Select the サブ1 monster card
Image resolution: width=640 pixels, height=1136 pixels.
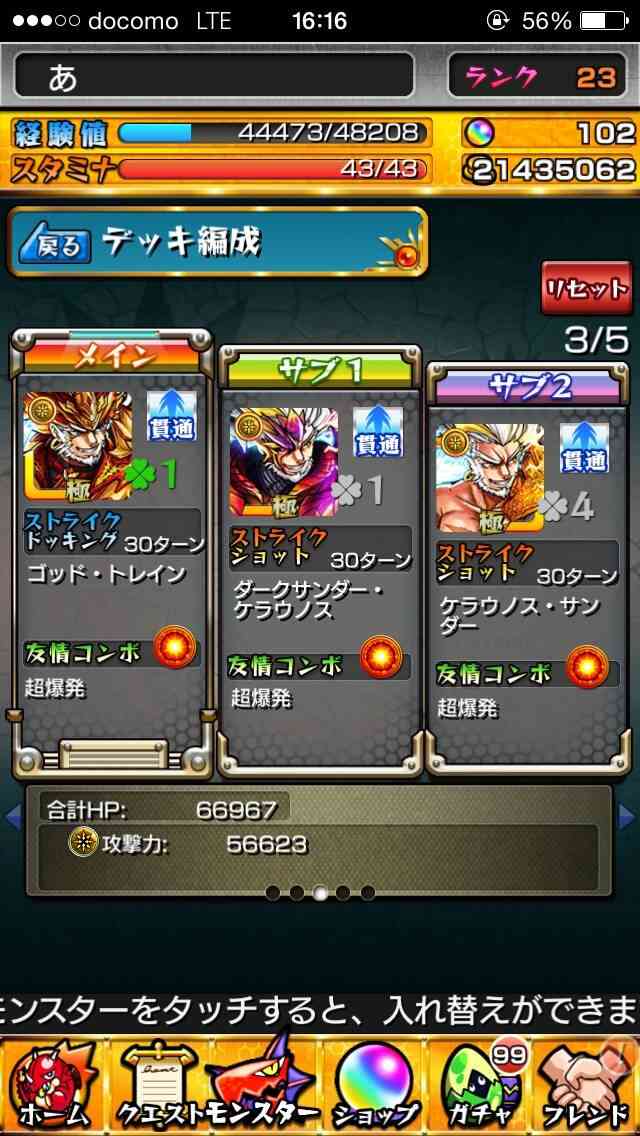[x=320, y=561]
